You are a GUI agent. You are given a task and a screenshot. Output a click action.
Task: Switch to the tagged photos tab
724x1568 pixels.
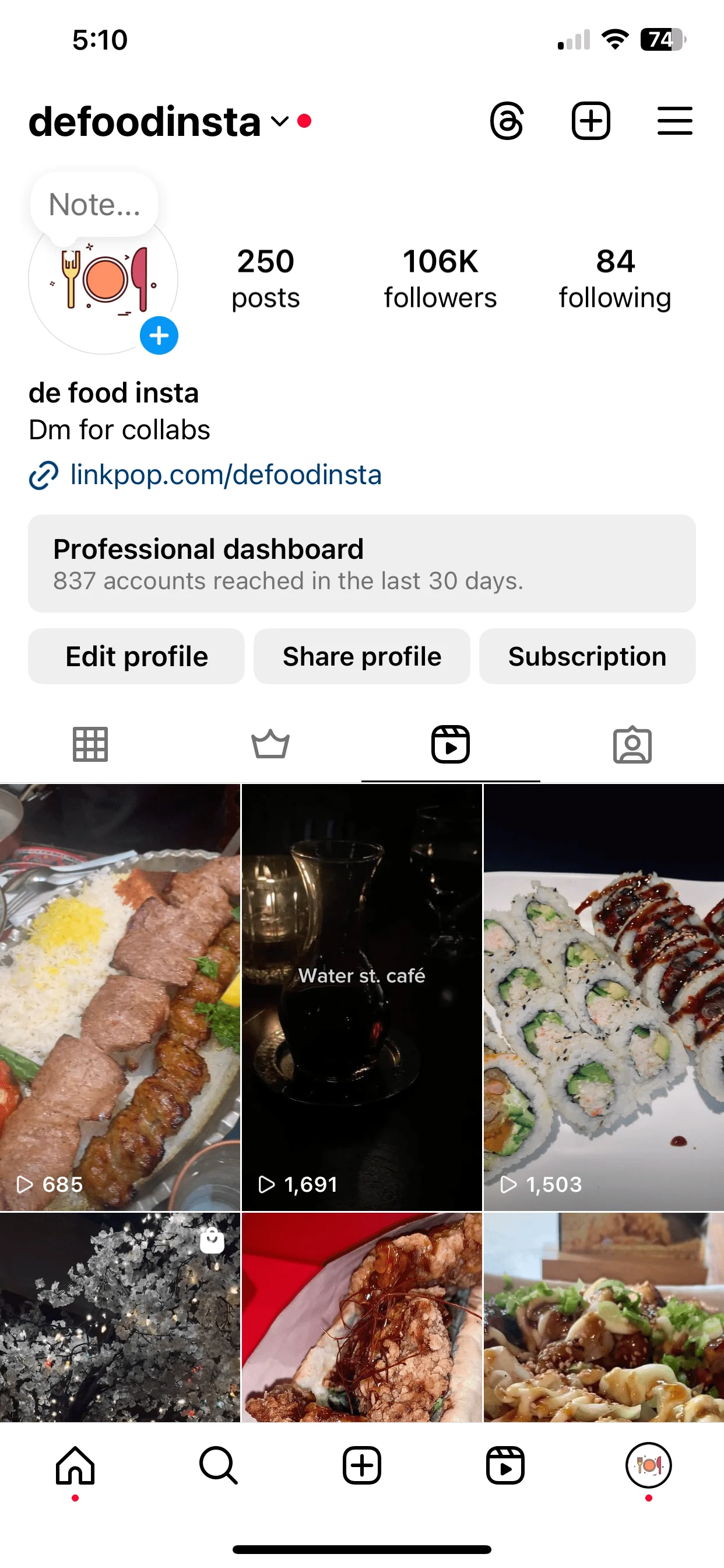[632, 744]
